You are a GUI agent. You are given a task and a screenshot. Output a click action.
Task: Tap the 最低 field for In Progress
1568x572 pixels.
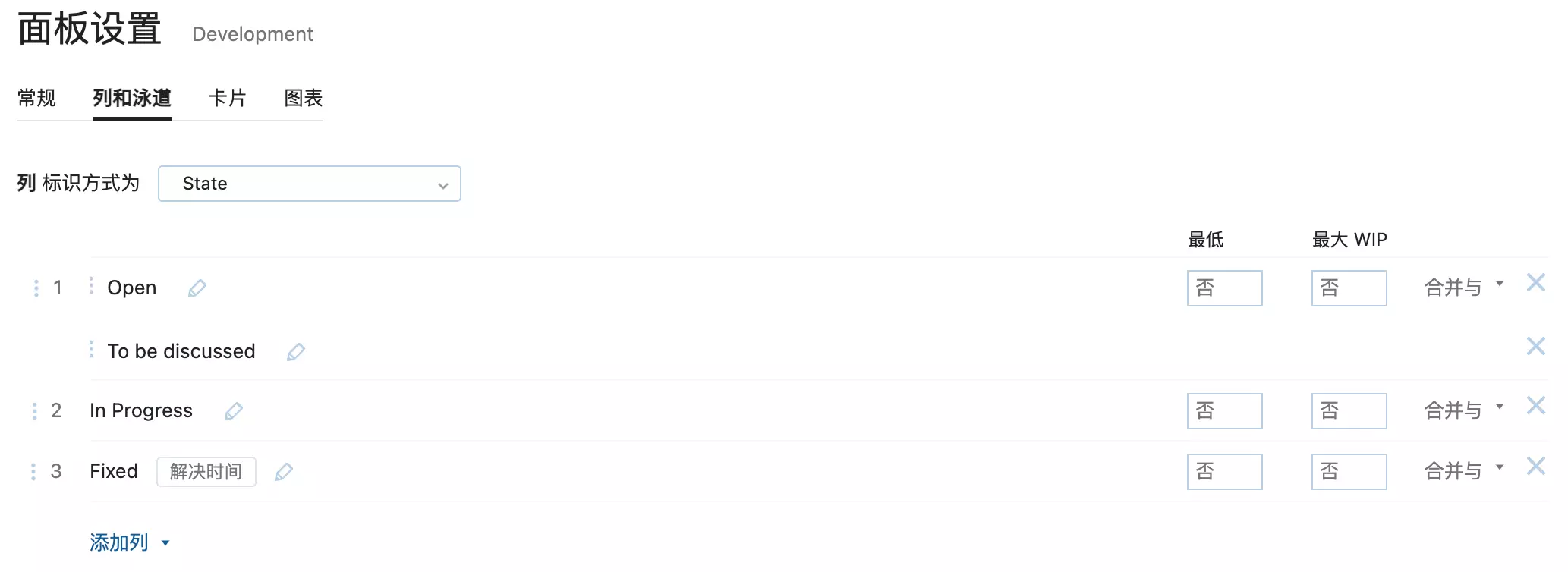(1224, 411)
